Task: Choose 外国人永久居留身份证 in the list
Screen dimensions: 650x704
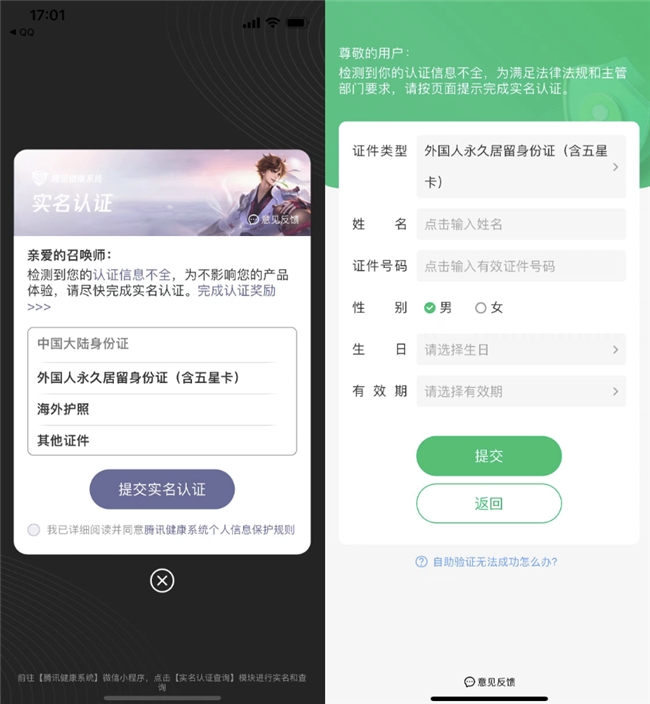Action: [x=160, y=378]
